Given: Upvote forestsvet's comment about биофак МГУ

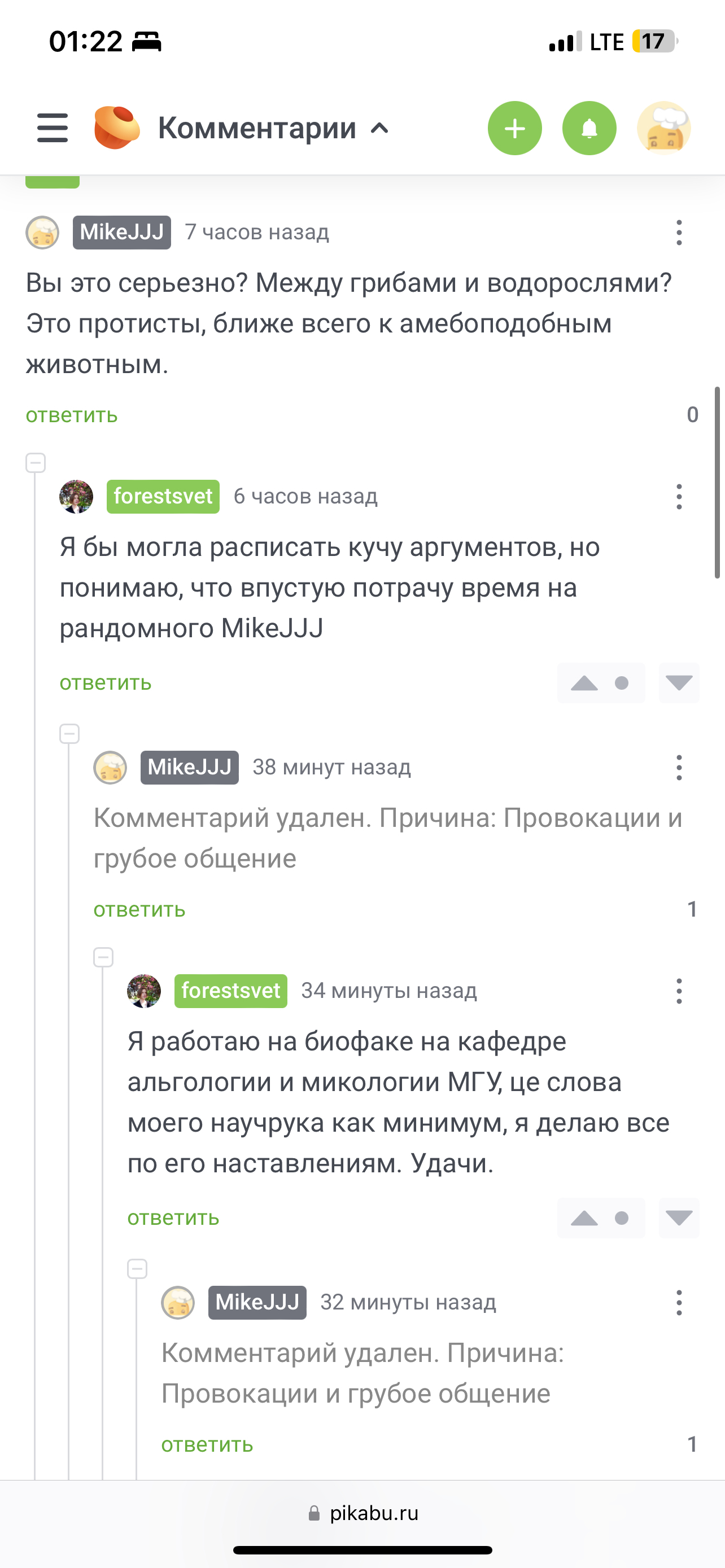Looking at the screenshot, I should 584,1218.
